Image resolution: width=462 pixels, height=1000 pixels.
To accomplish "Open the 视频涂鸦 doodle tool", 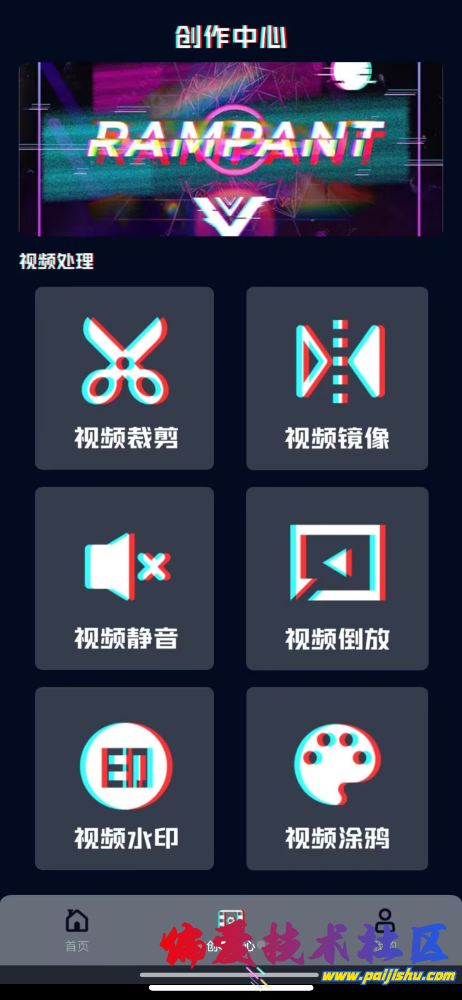I will [337, 779].
